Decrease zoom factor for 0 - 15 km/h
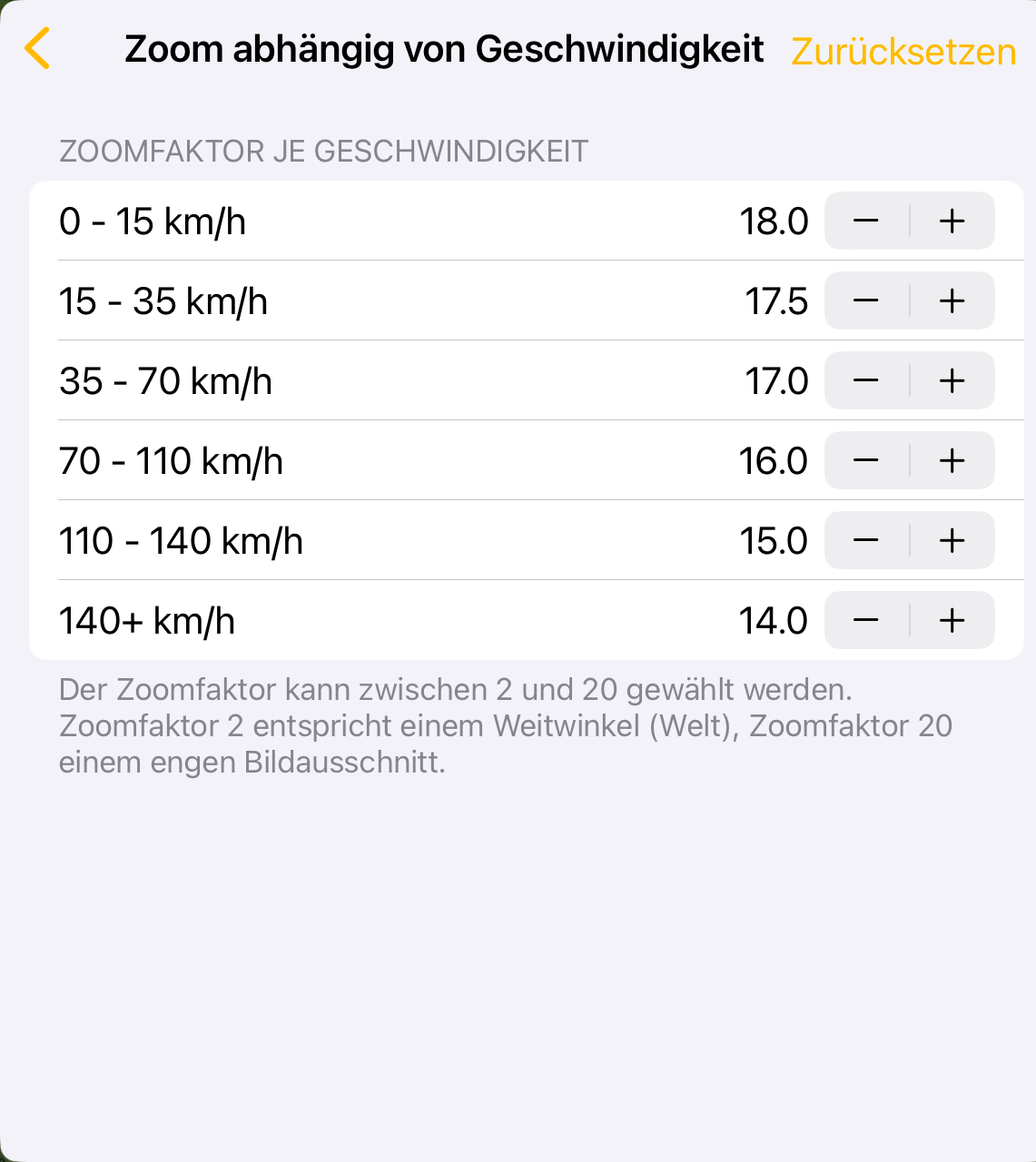Viewport: 1036px width, 1162px height. tap(866, 221)
